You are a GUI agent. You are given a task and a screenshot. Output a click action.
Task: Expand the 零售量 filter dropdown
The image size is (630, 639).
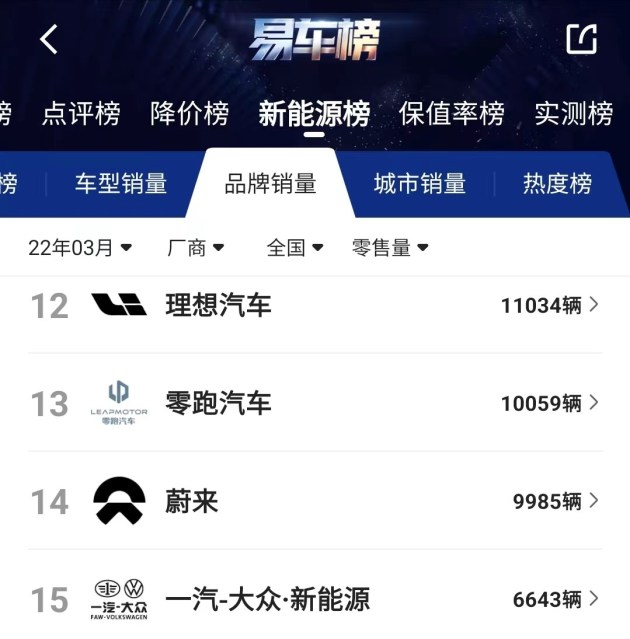click(390, 247)
